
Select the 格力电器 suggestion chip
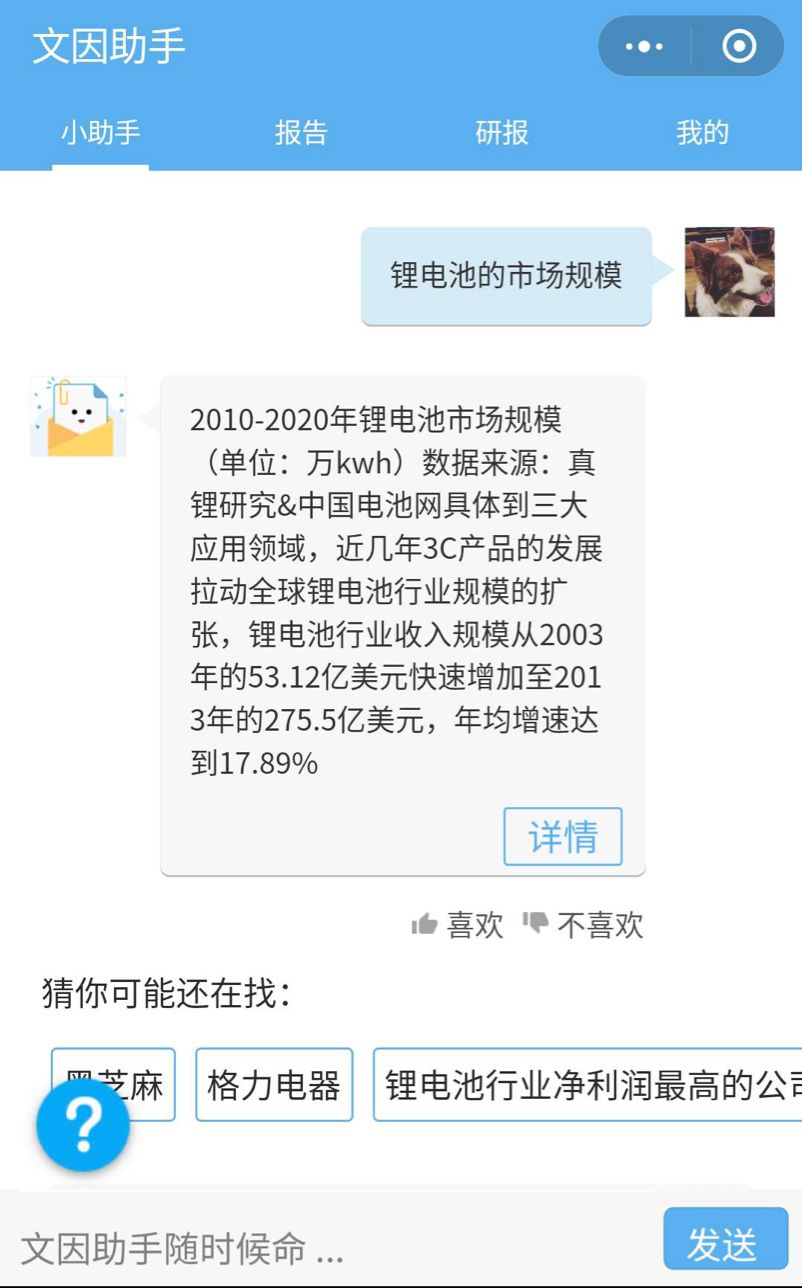coord(274,1085)
